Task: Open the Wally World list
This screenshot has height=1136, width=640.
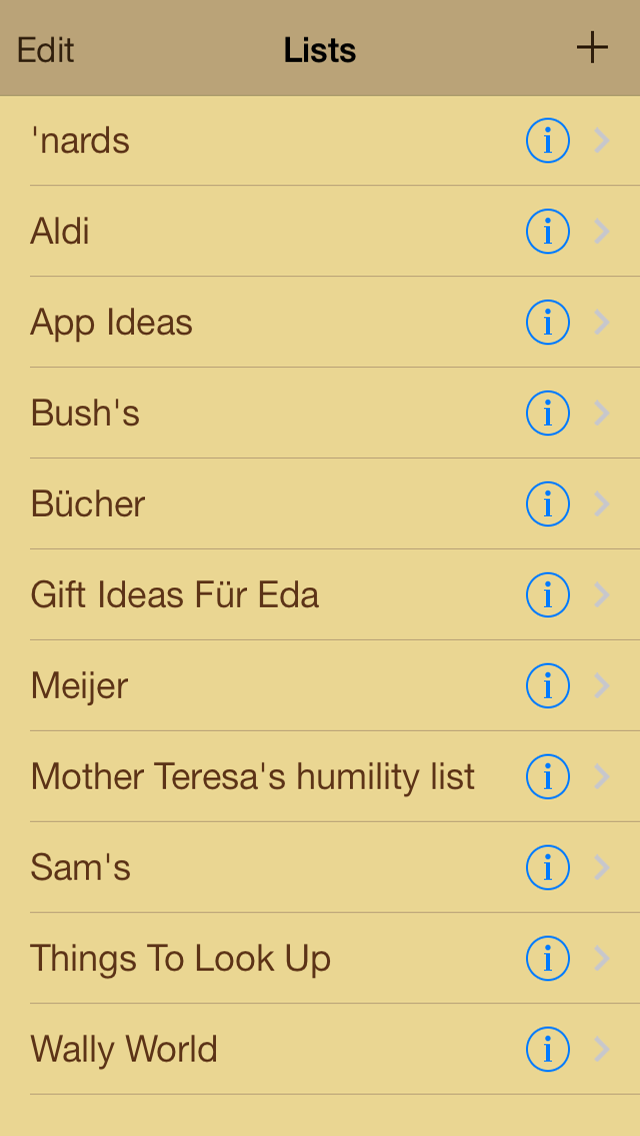Action: click(124, 1050)
